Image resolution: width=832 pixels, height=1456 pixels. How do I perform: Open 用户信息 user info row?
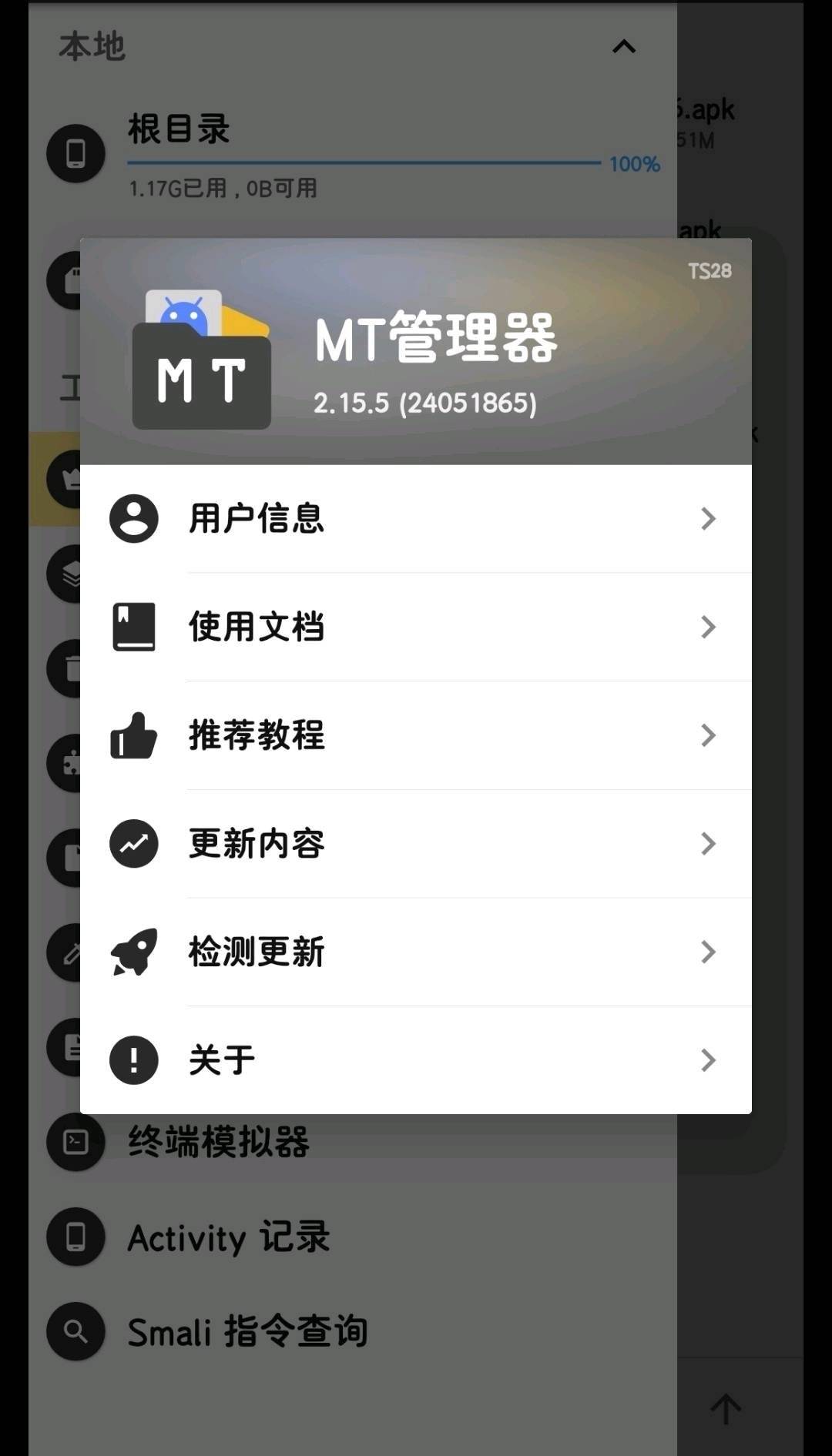click(x=415, y=518)
